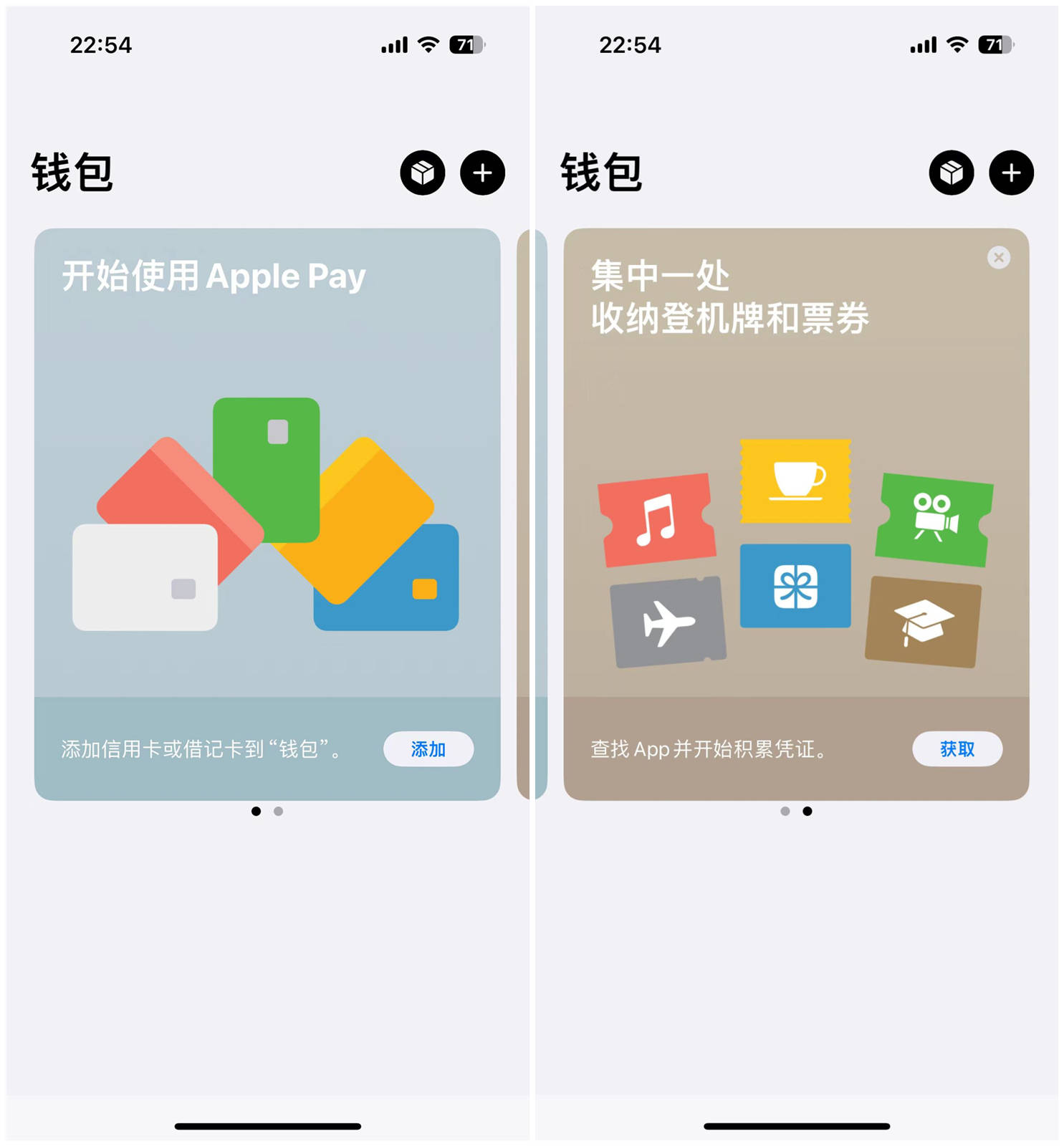Screen dimensions: 1064x1146
Task: Open the 开始使用 Apple Pay card
Action: 267,466
